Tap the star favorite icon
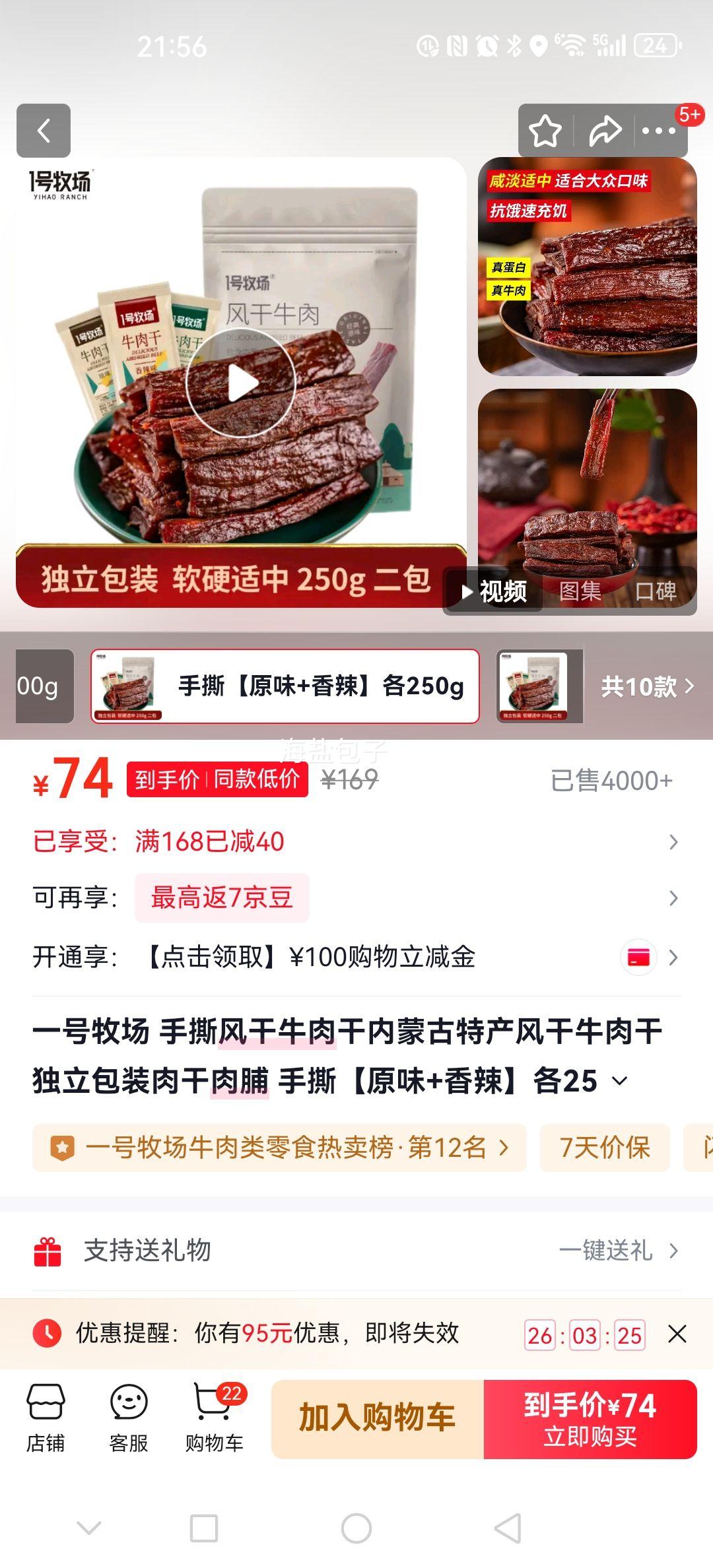The width and height of the screenshot is (713, 1568). [545, 132]
